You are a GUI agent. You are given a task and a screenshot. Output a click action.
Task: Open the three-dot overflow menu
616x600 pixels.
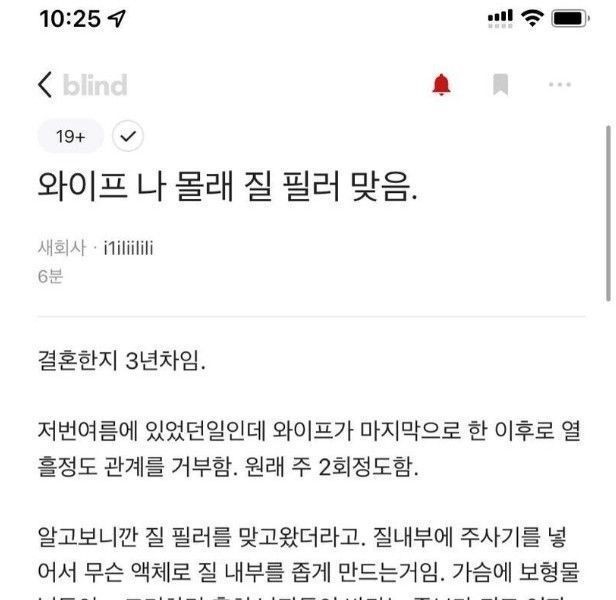[x=560, y=85]
